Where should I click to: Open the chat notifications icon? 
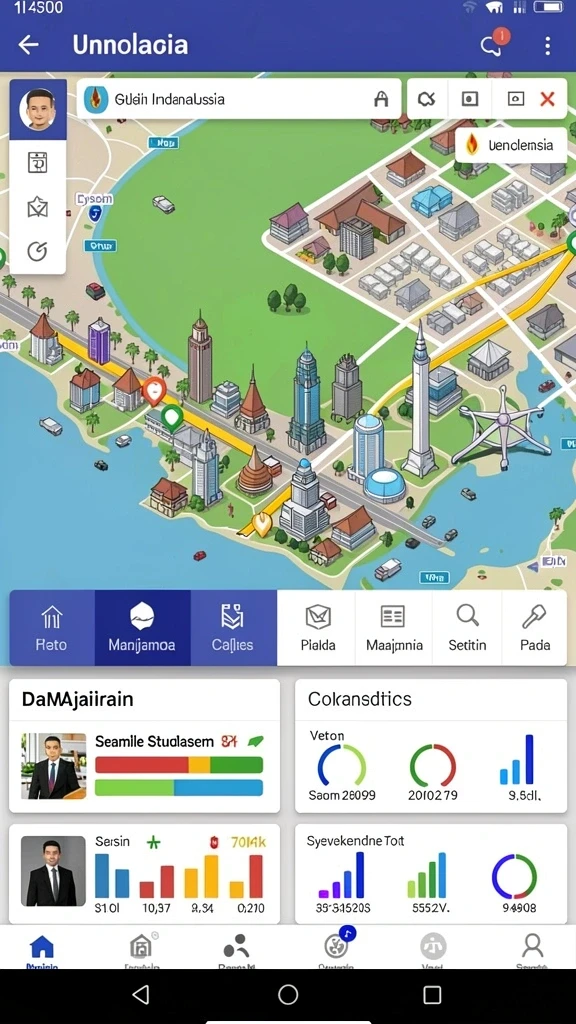(494, 44)
